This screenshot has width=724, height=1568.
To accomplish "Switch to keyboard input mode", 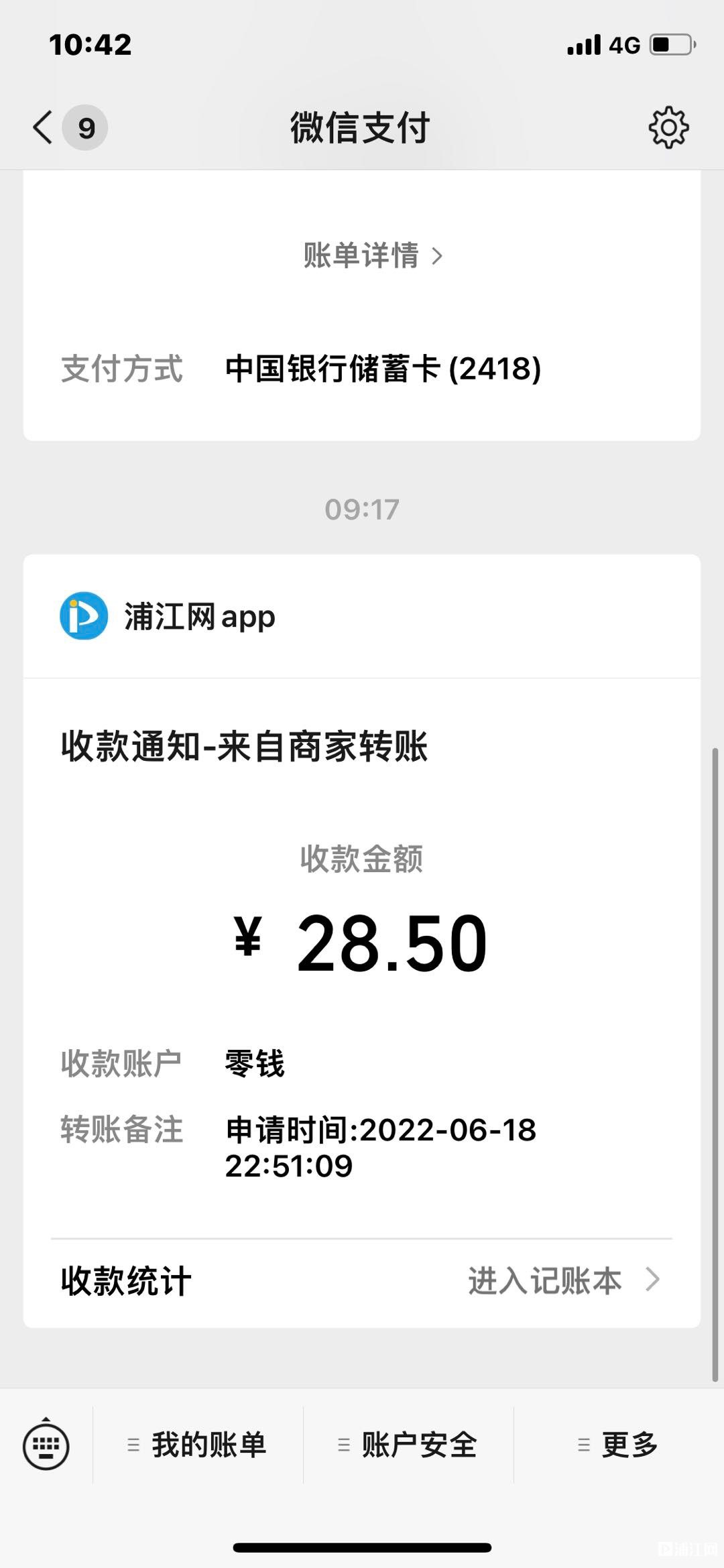I will (46, 1445).
